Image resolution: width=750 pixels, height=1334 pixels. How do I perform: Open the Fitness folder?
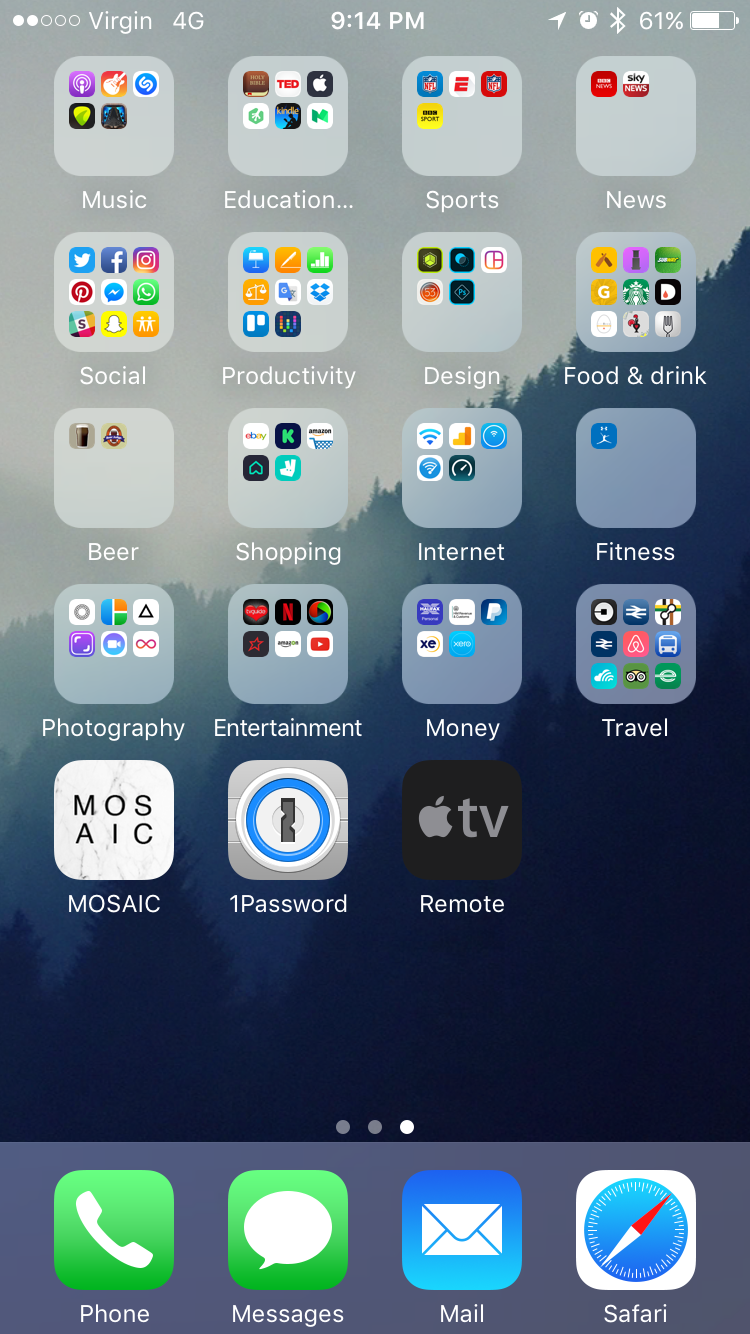click(636, 468)
